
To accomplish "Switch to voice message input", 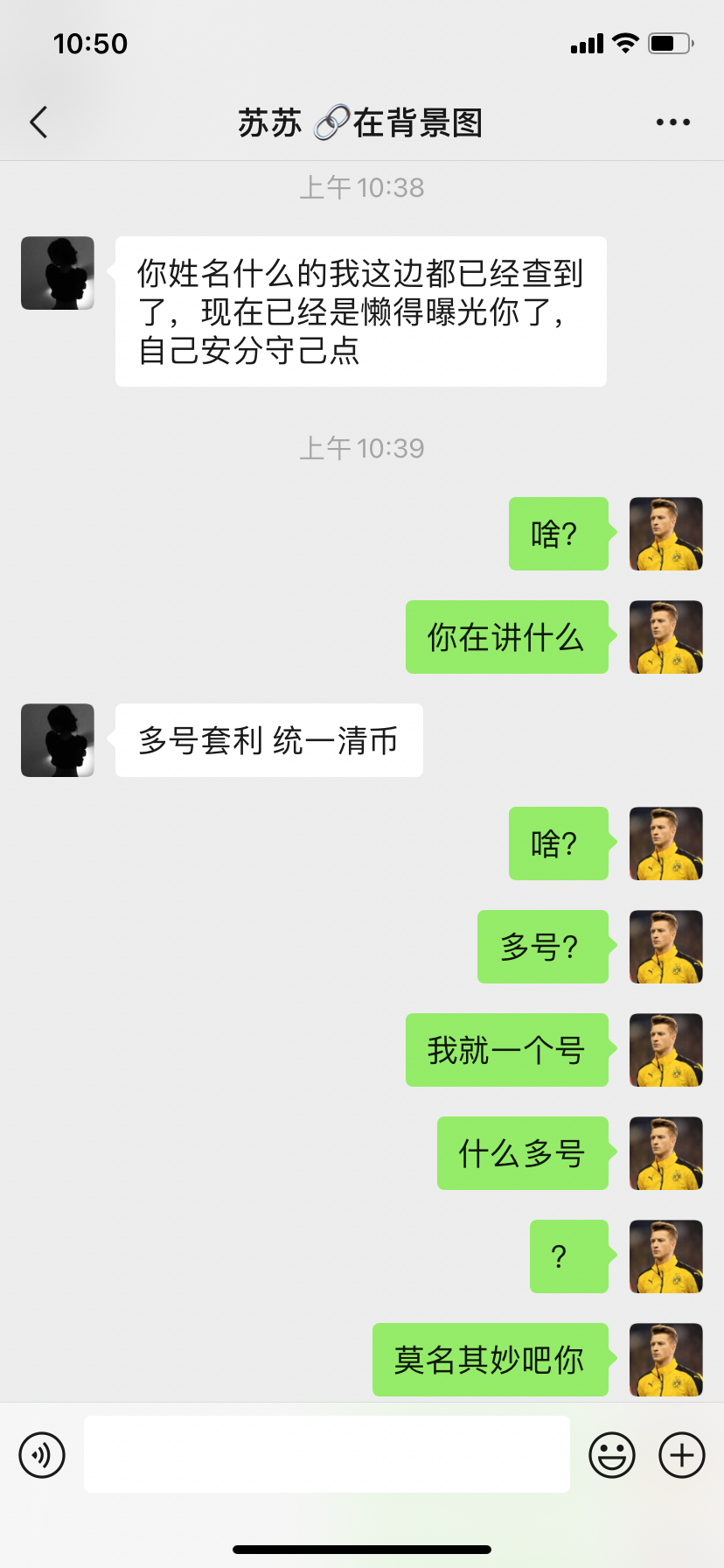I will pos(42,1455).
